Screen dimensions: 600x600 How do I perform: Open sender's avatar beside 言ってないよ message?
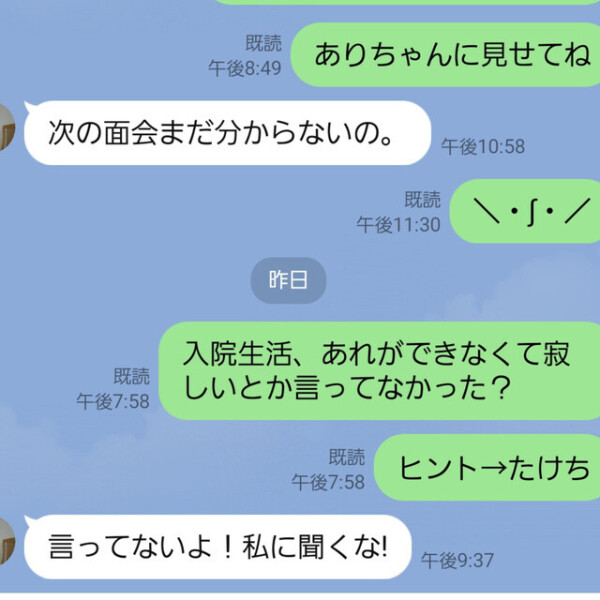7,541
